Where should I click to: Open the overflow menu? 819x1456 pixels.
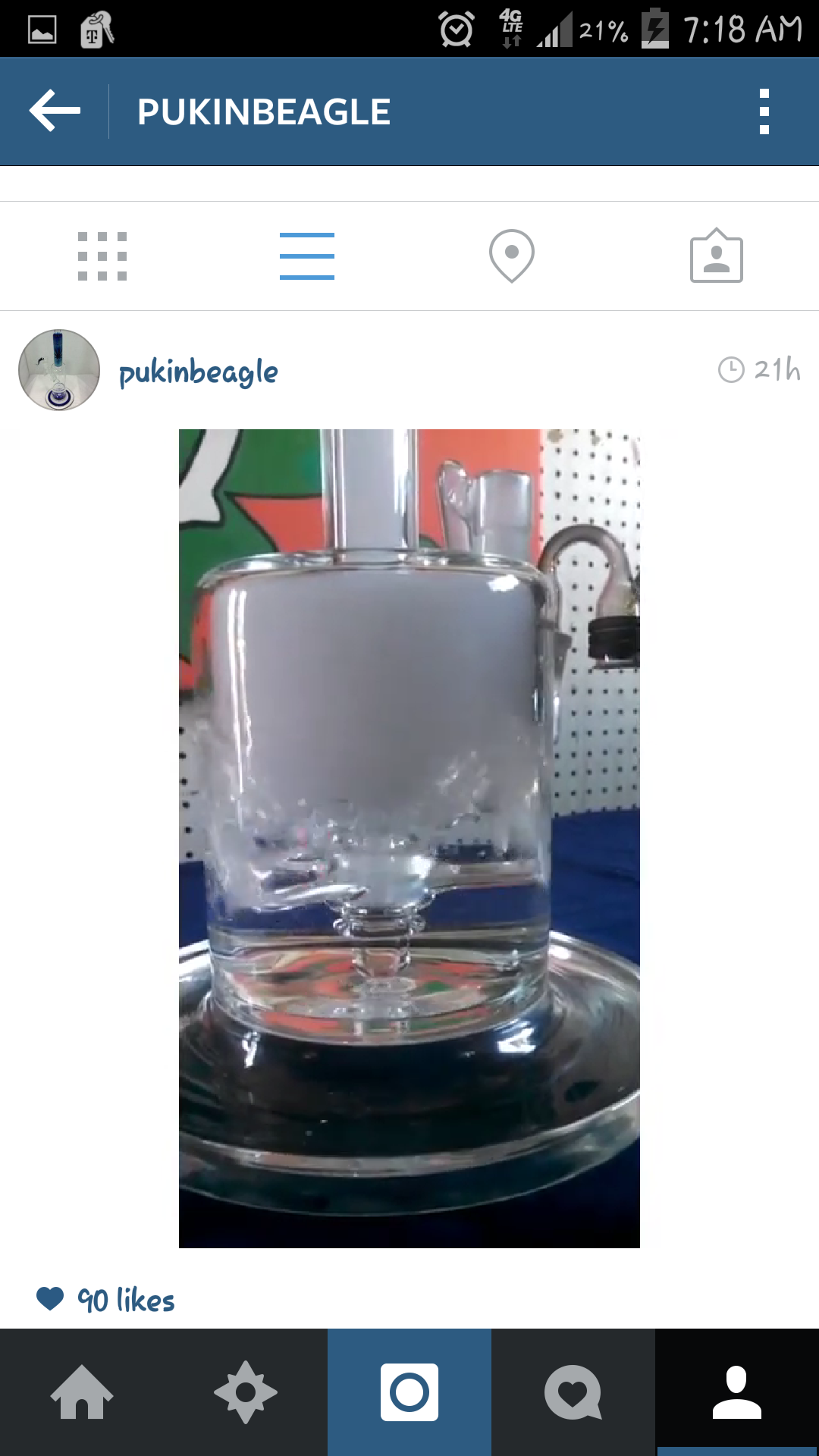[764, 111]
